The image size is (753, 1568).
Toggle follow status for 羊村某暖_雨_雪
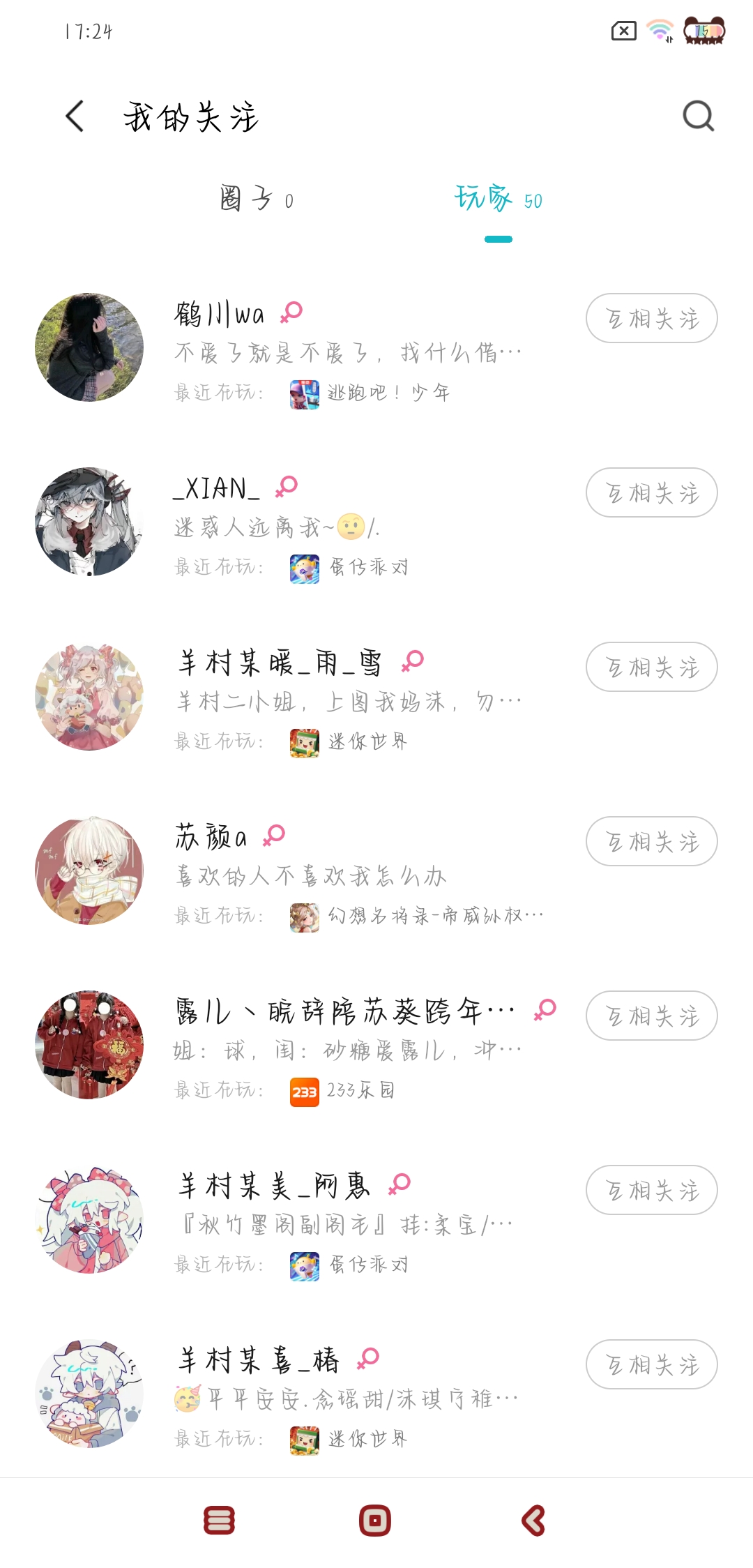point(652,667)
